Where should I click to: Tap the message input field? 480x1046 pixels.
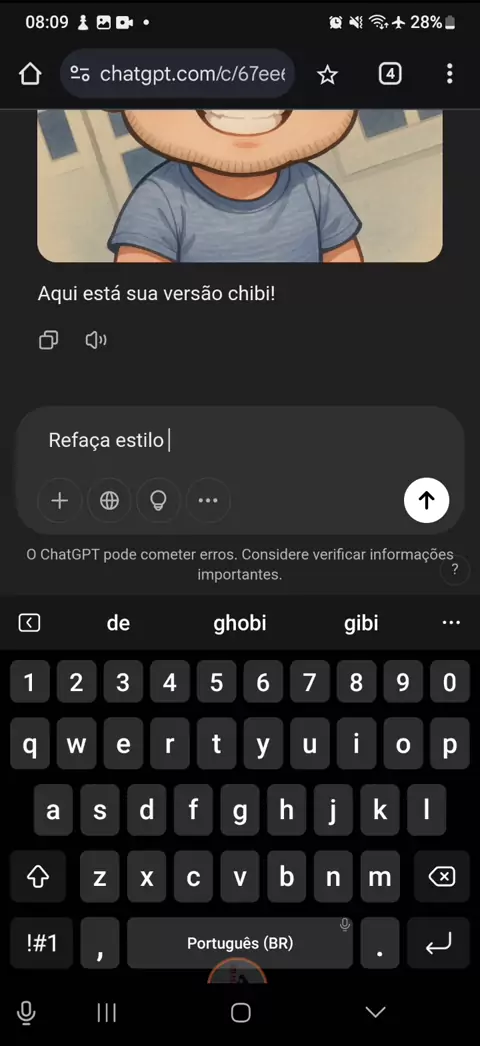[240, 441]
